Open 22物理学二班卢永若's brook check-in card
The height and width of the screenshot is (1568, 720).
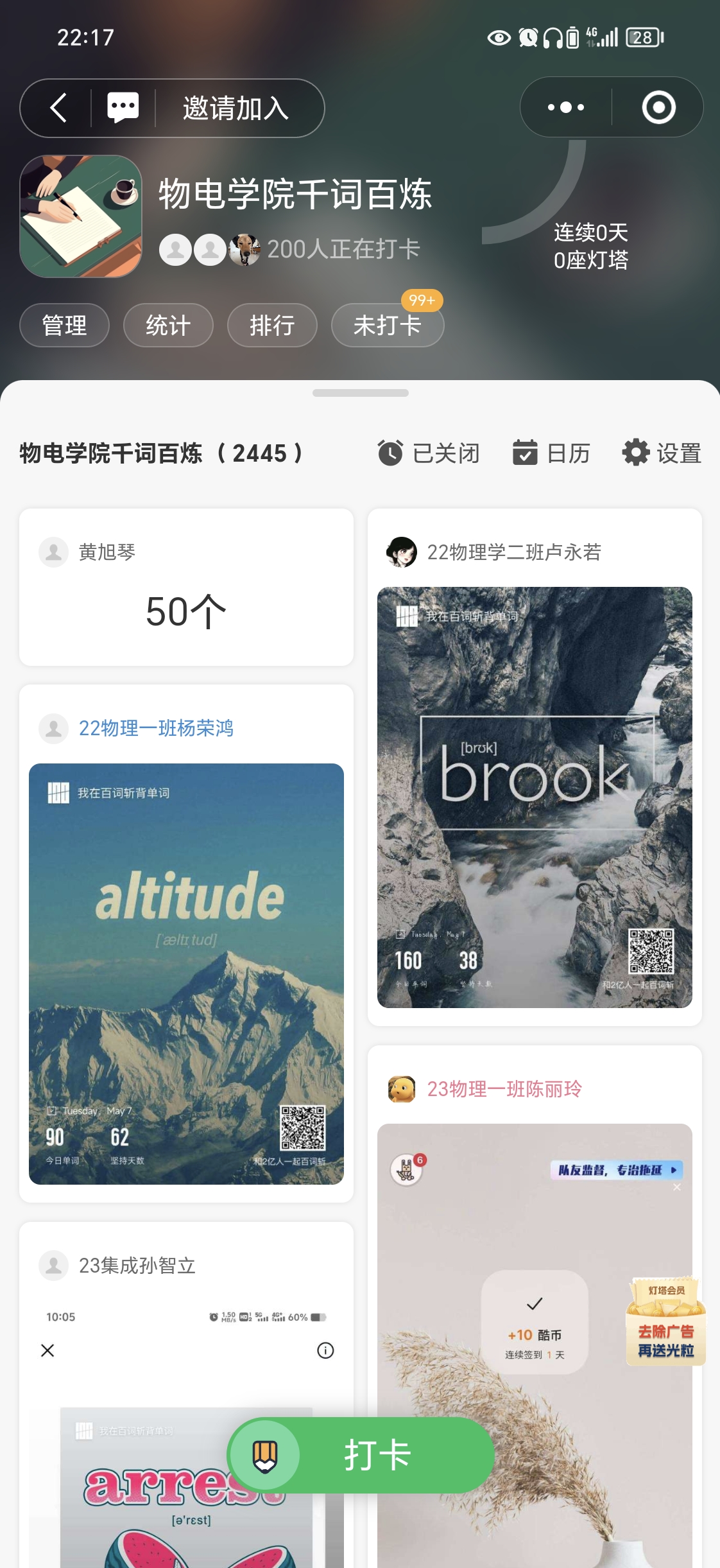[535, 796]
